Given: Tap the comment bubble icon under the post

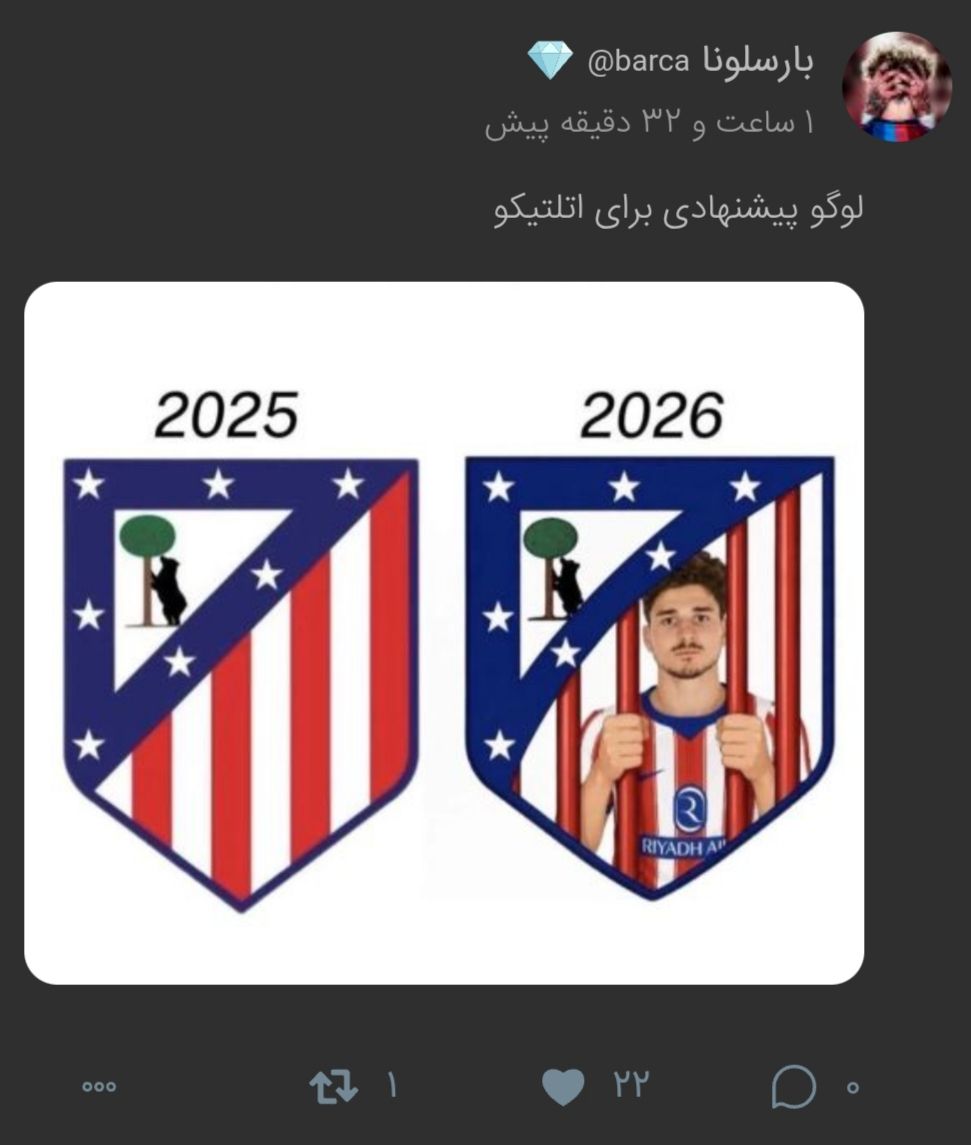Looking at the screenshot, I should pos(794,1087).
